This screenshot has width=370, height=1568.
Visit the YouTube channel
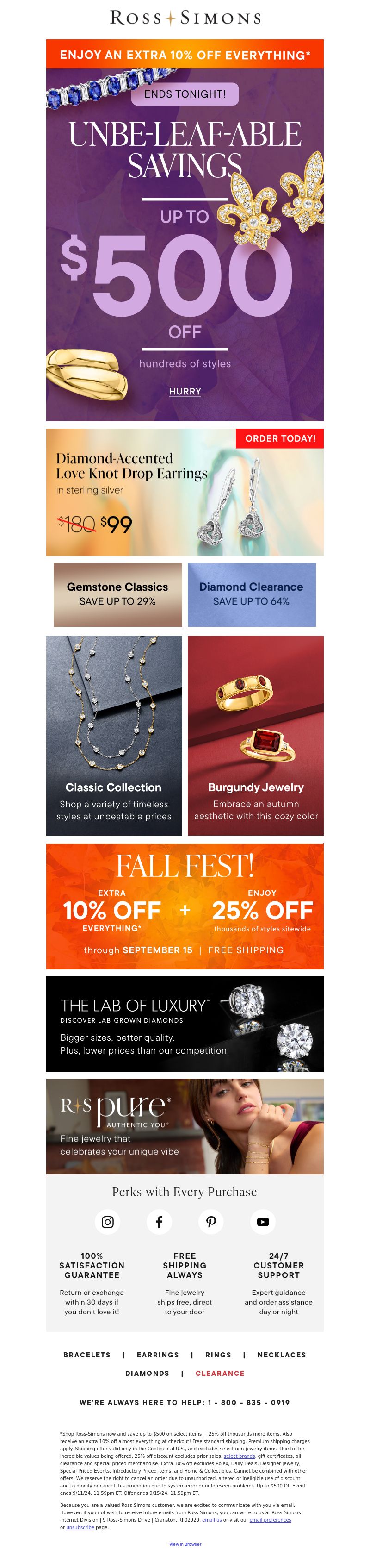[x=263, y=1222]
